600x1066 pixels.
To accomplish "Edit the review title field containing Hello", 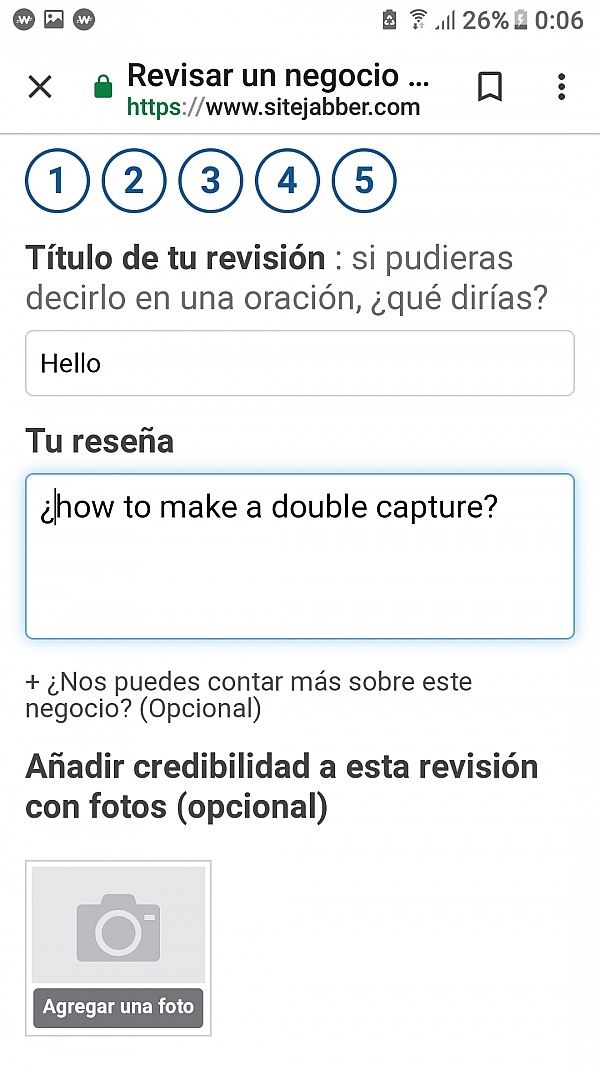I will tap(299, 363).
